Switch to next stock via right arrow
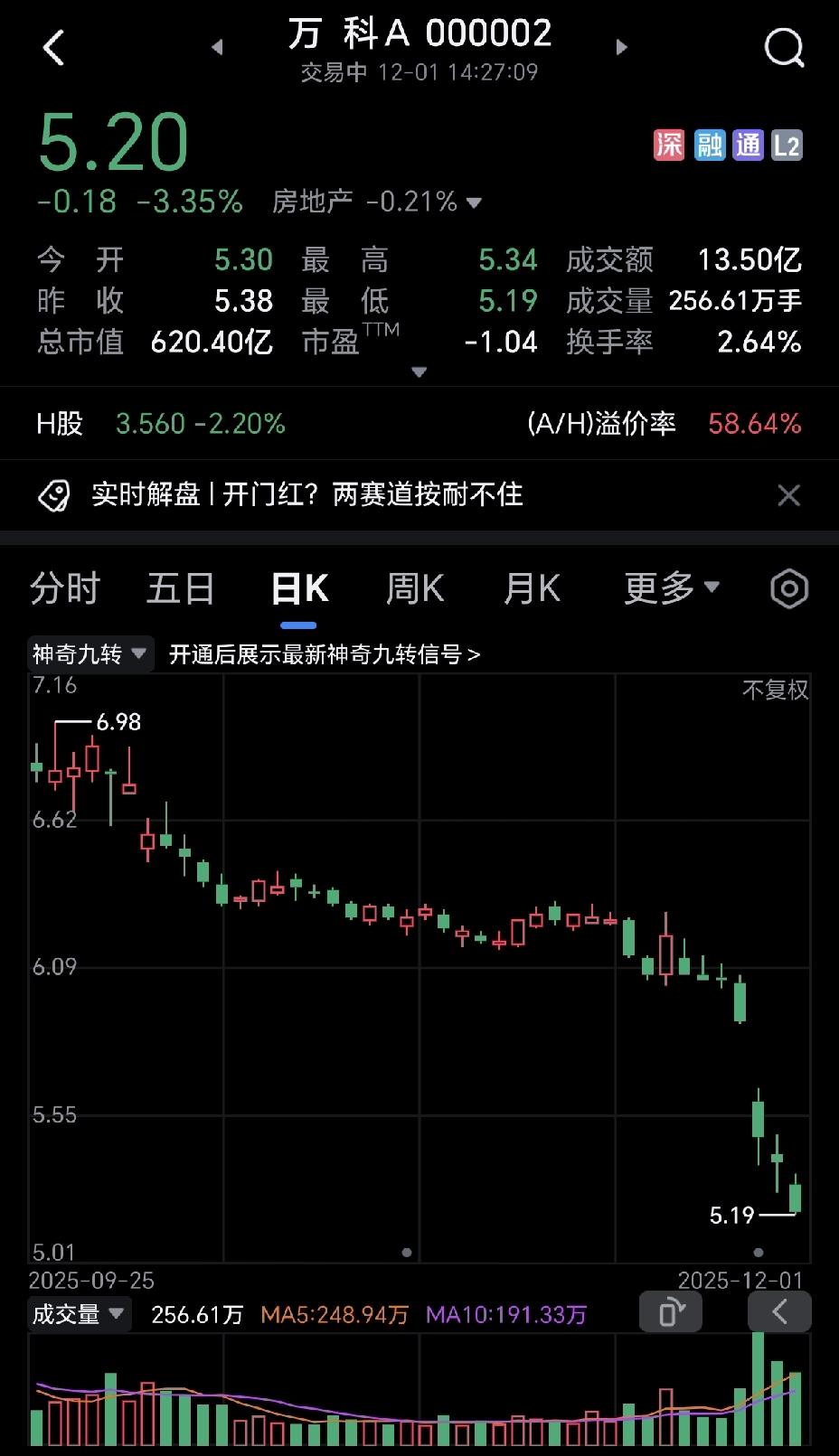Screen dimensions: 839x1456 pyautogui.click(x=622, y=48)
